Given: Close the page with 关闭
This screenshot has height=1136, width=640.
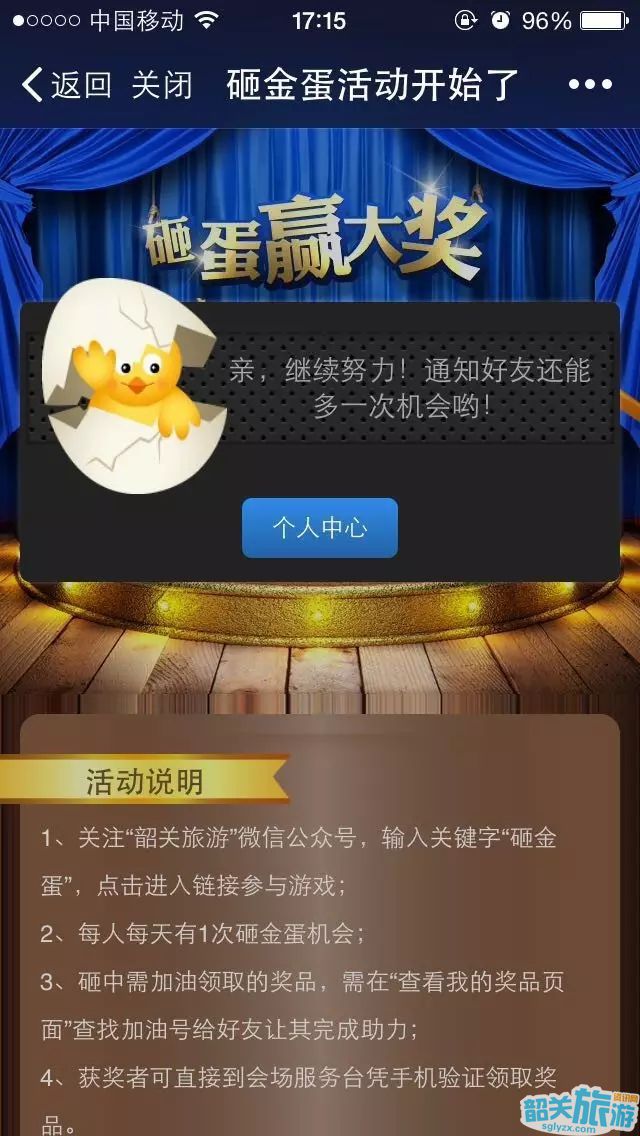Looking at the screenshot, I should click(x=162, y=85).
